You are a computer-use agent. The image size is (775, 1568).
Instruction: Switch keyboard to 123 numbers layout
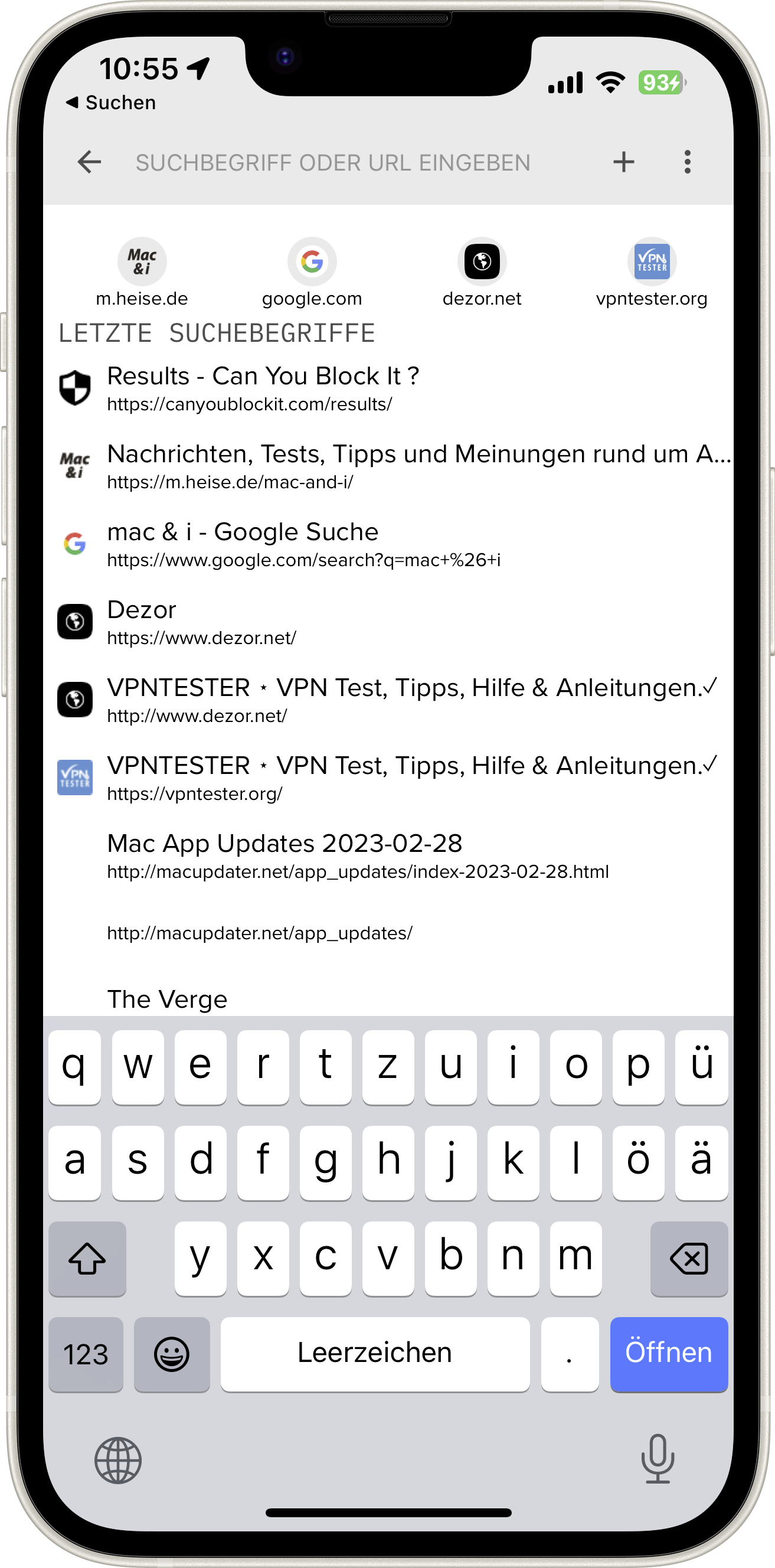tap(86, 1354)
